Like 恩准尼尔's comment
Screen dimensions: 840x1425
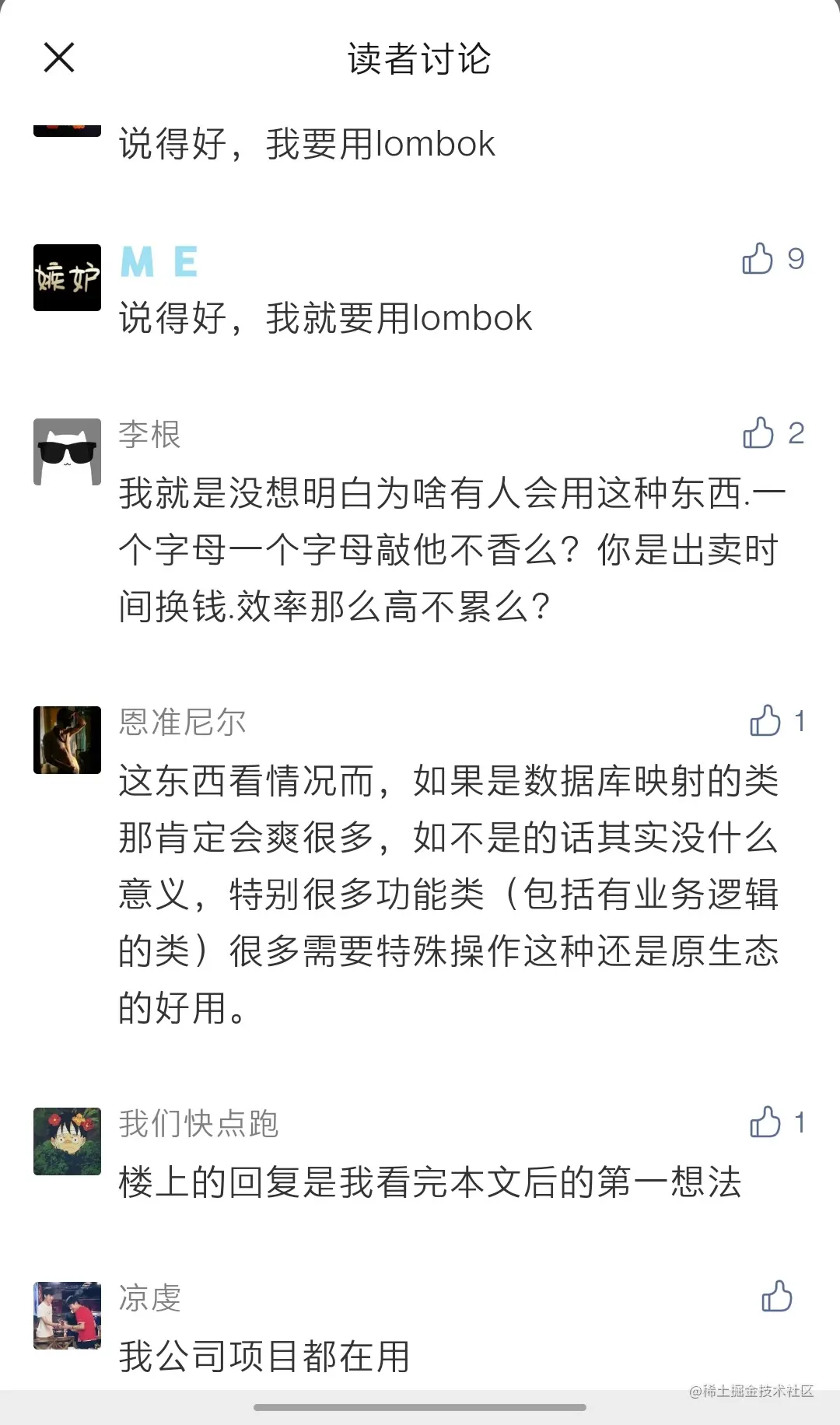tap(765, 721)
